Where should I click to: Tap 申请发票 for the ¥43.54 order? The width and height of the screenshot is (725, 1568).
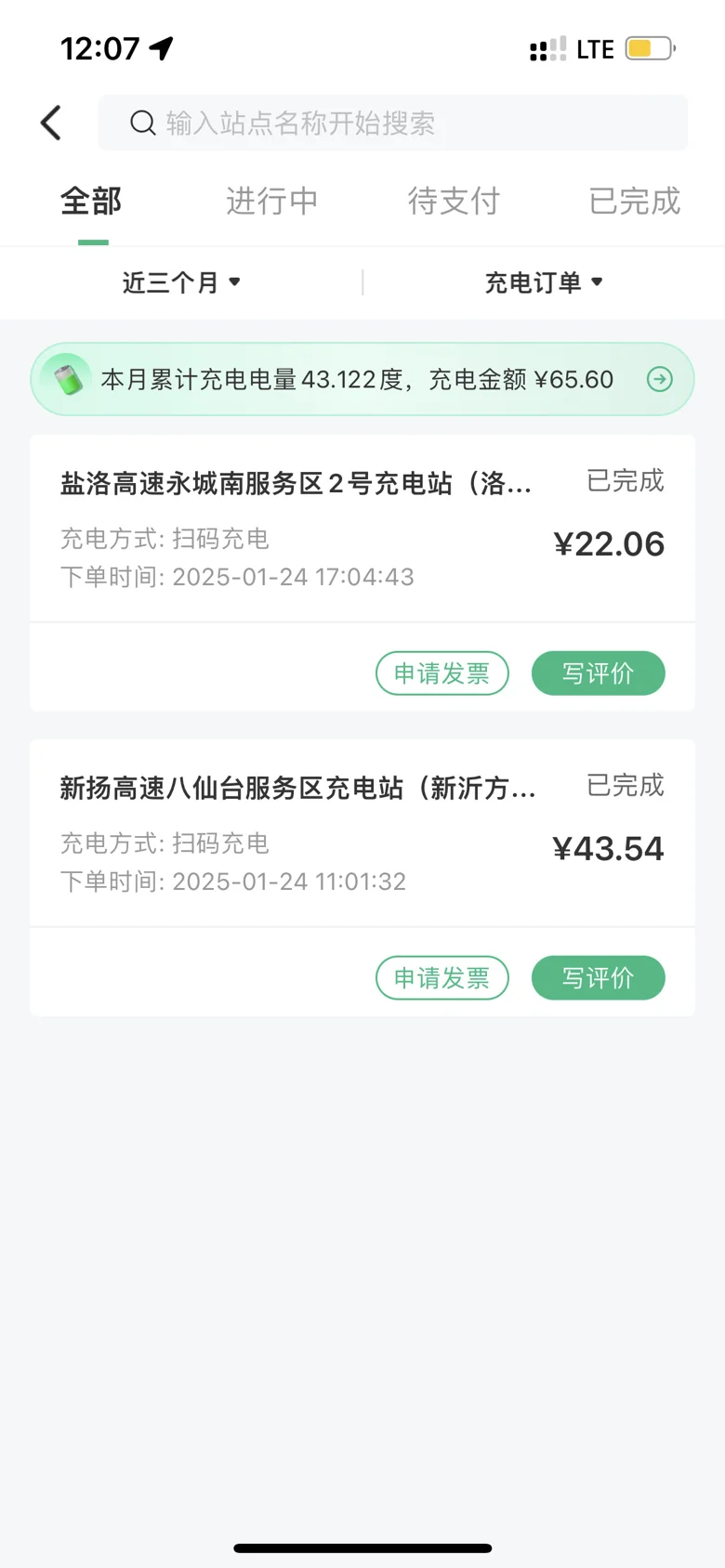tap(442, 978)
